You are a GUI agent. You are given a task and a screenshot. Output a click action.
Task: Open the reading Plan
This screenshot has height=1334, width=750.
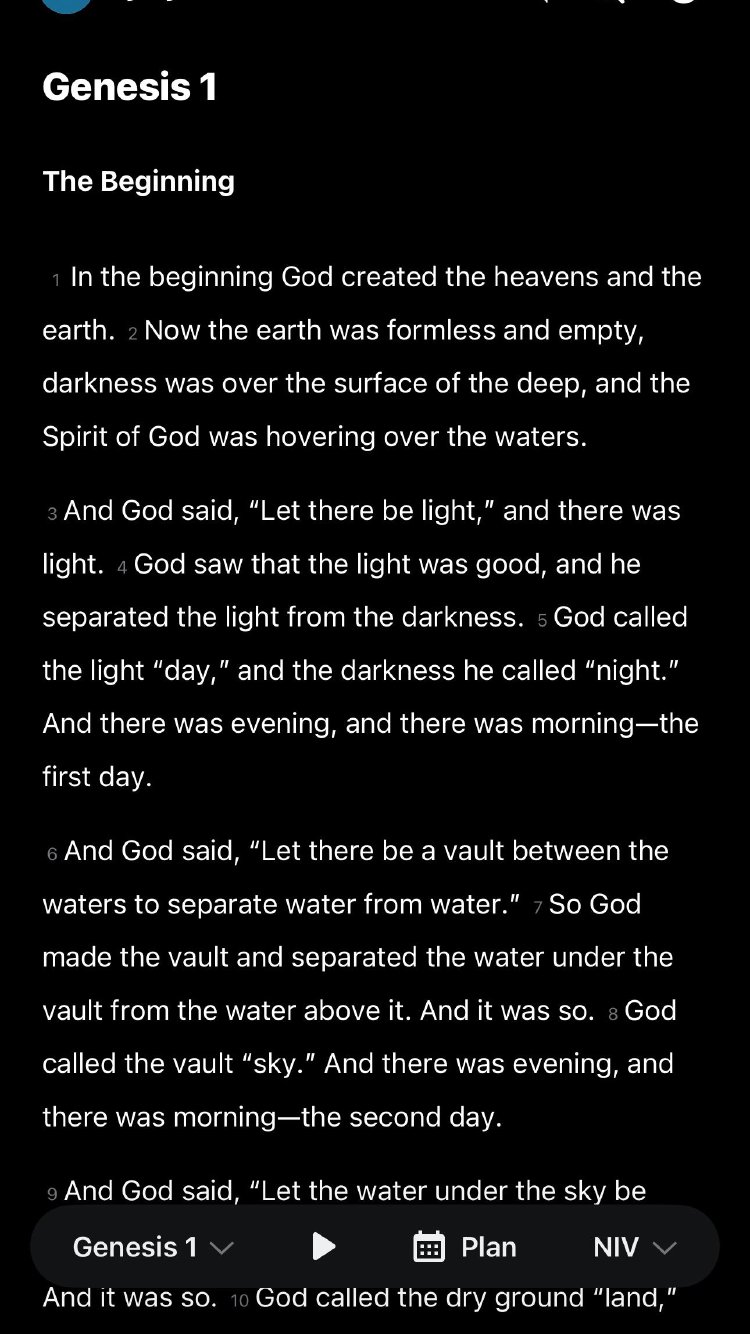coord(465,1247)
